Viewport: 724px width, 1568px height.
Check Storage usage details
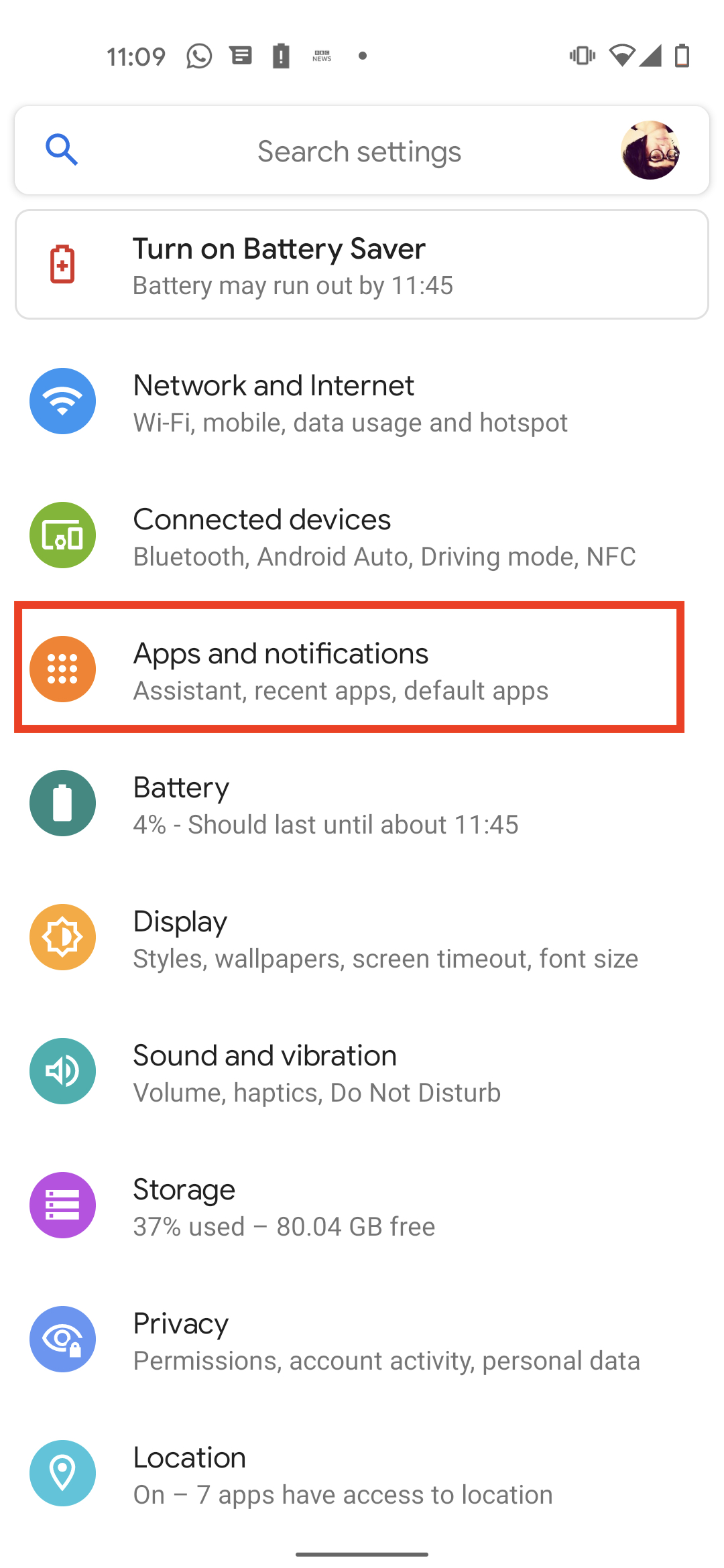(362, 1205)
